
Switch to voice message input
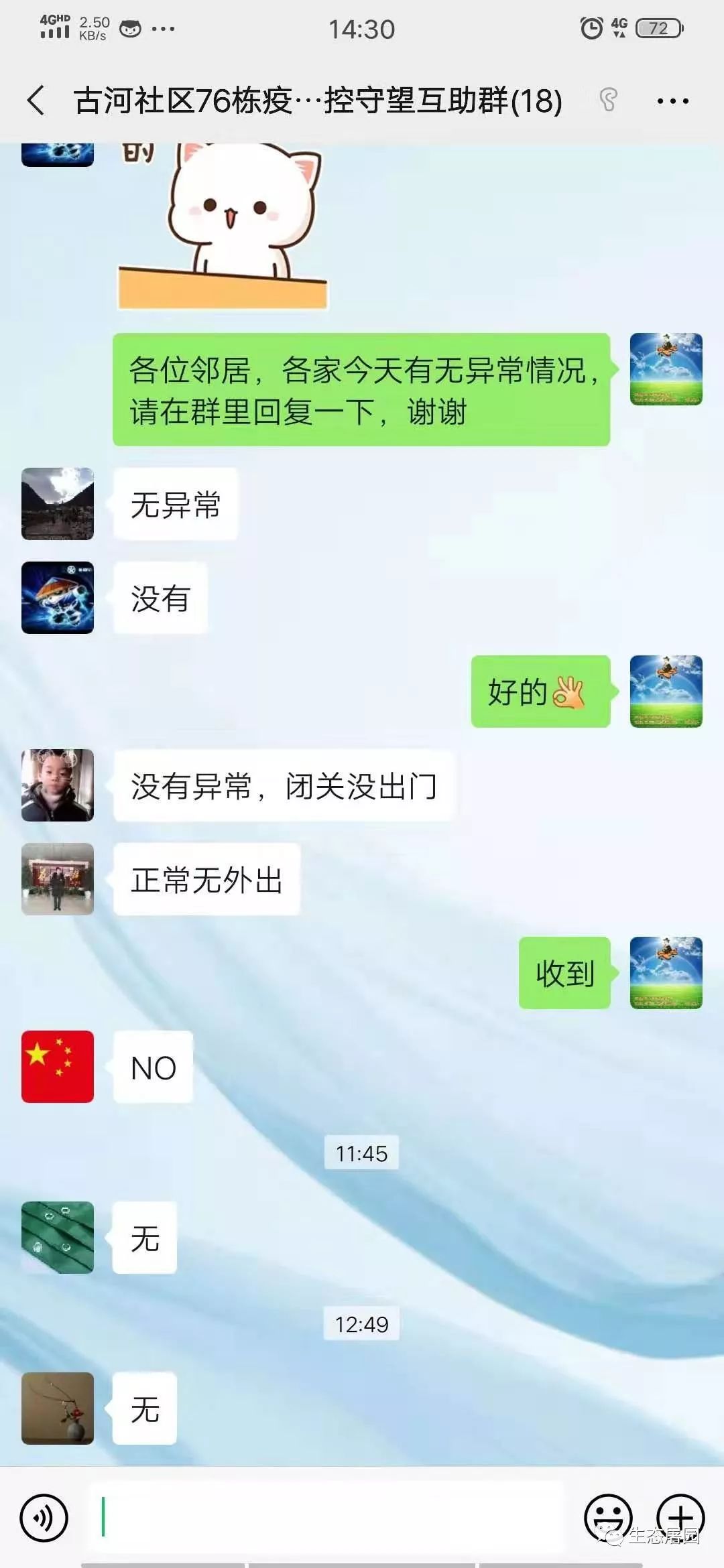(x=44, y=1518)
